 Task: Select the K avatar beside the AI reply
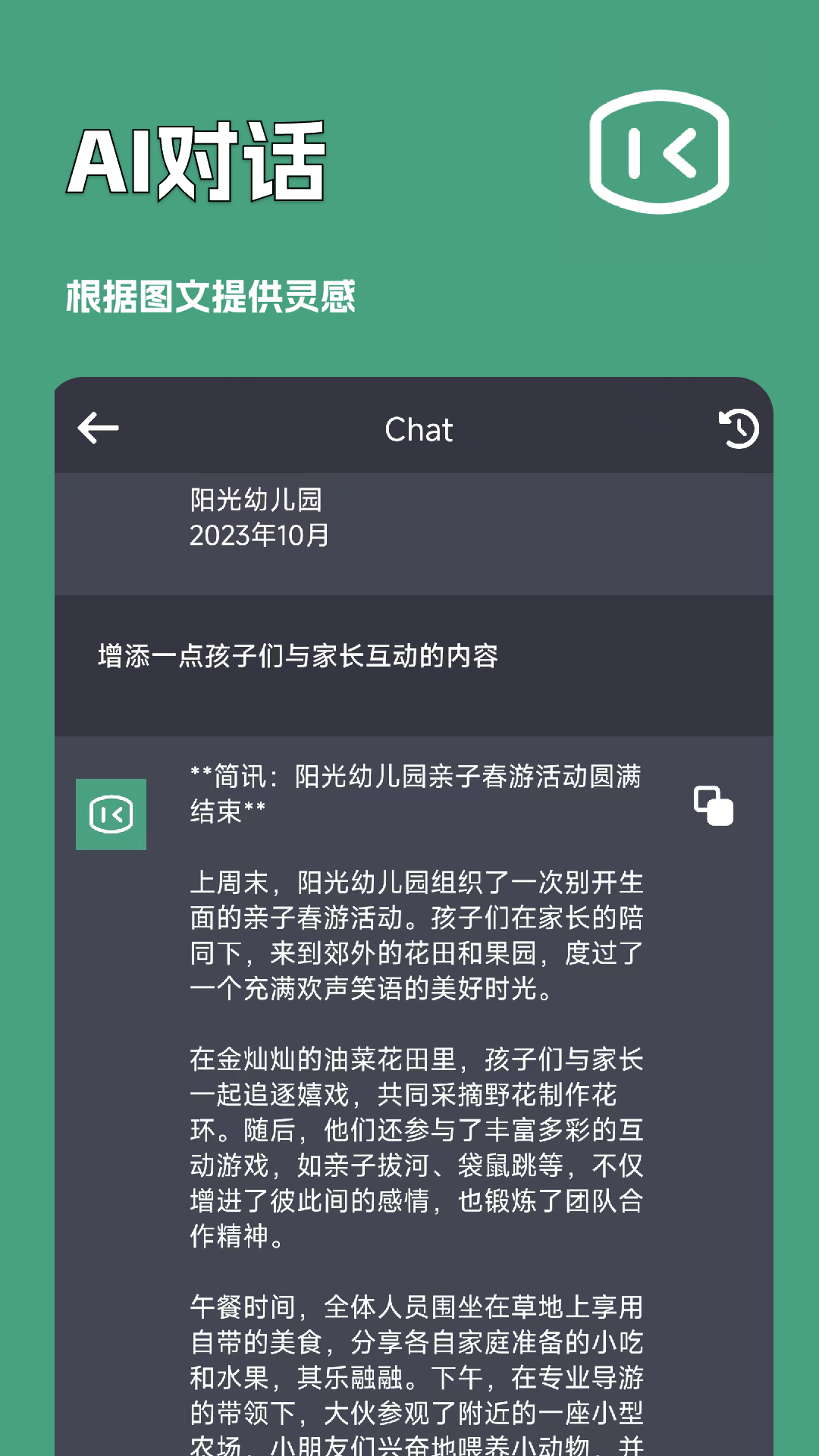(x=111, y=813)
